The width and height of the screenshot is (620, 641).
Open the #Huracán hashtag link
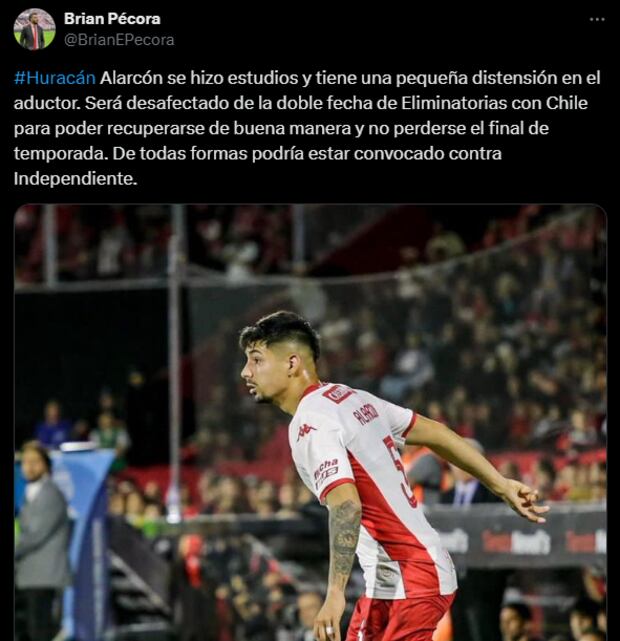[55, 78]
